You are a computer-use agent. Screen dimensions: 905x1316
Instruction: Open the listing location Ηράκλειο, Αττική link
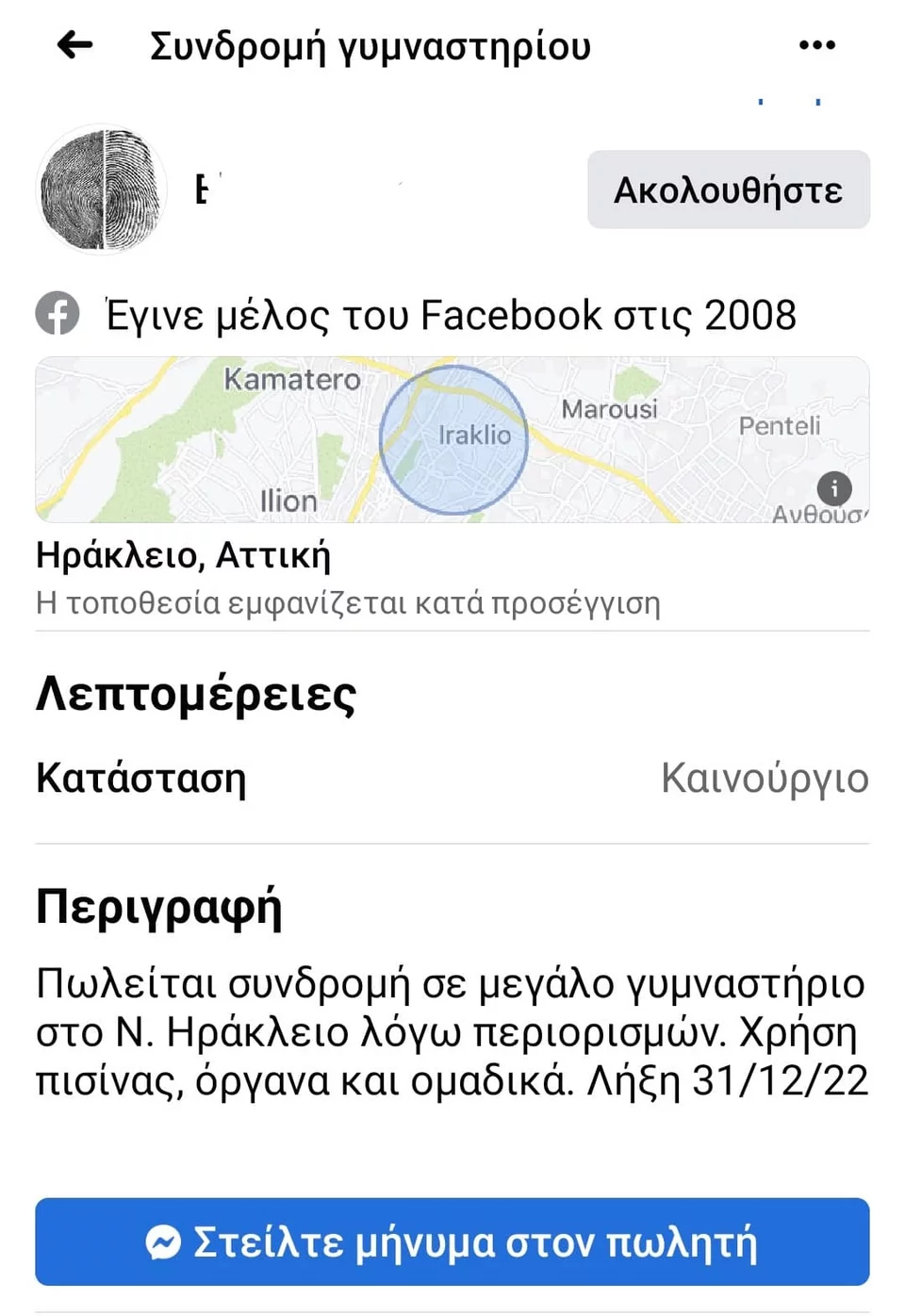coord(182,555)
